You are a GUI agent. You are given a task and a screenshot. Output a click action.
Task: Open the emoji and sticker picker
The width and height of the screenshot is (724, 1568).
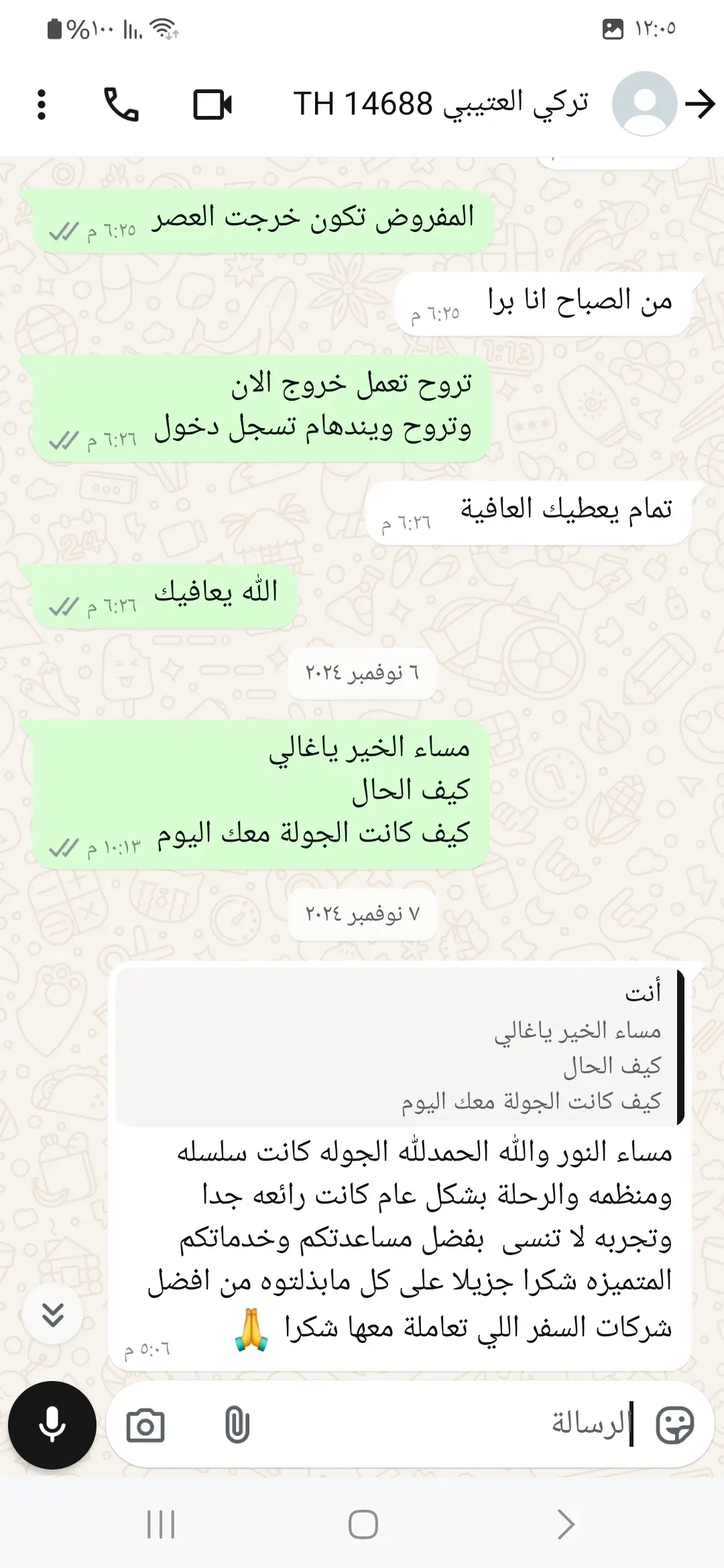[674, 1425]
